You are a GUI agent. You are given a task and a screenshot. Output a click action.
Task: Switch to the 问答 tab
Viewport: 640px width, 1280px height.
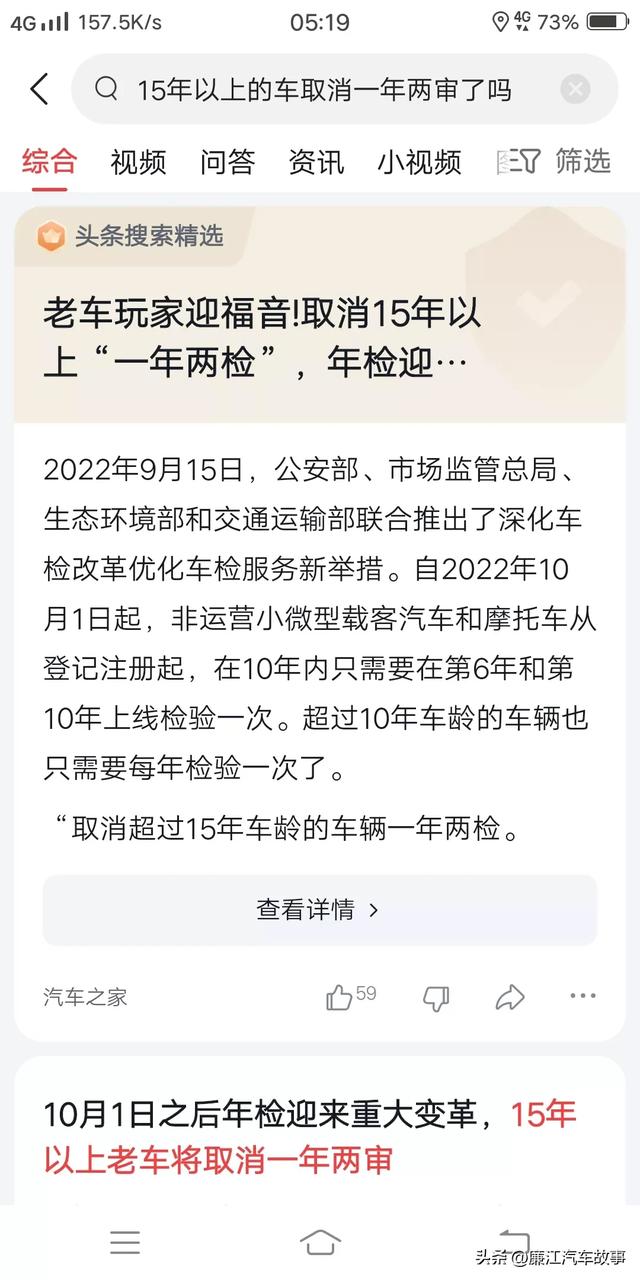tap(227, 162)
